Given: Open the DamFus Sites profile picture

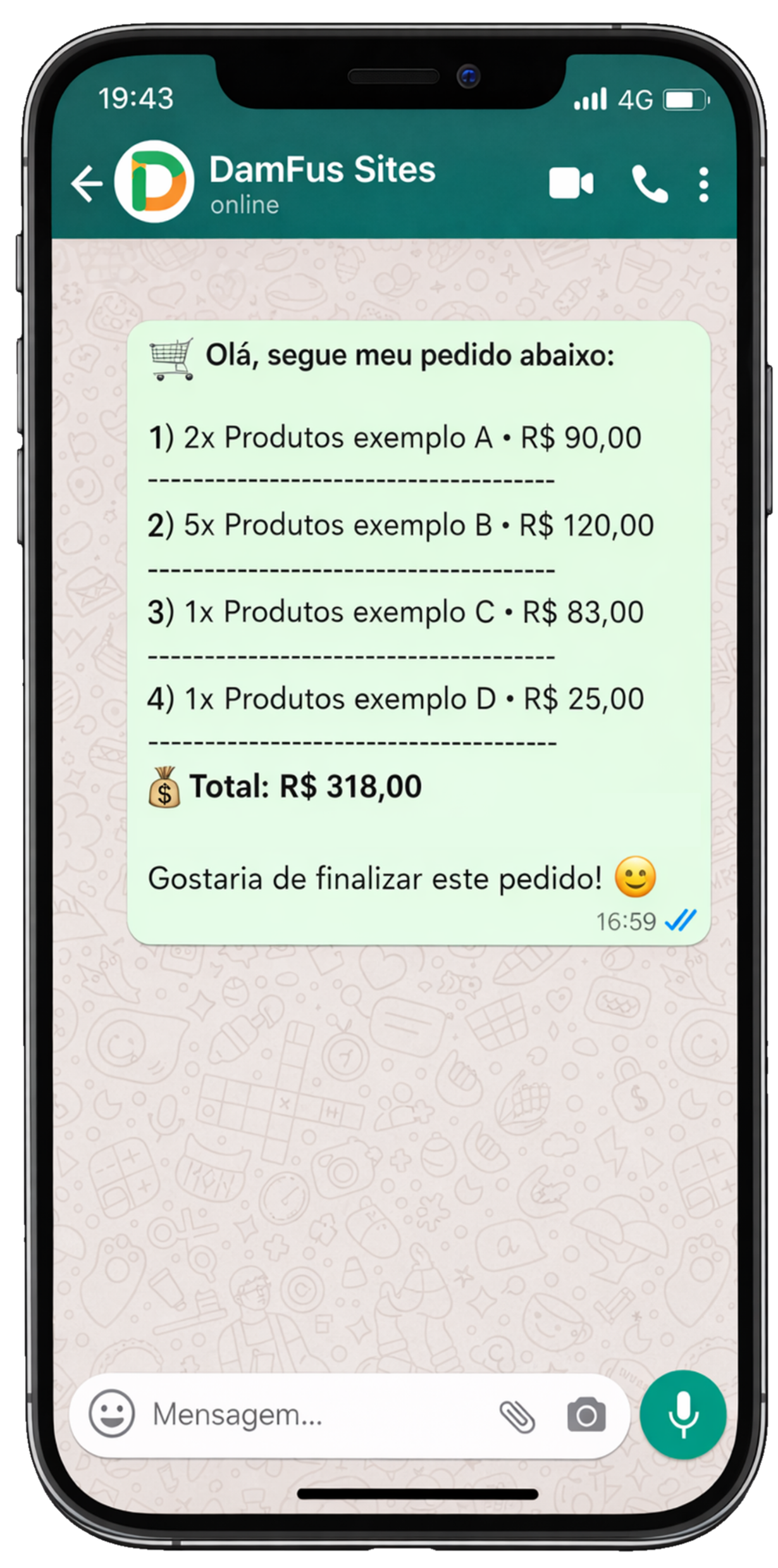Looking at the screenshot, I should click(x=154, y=184).
